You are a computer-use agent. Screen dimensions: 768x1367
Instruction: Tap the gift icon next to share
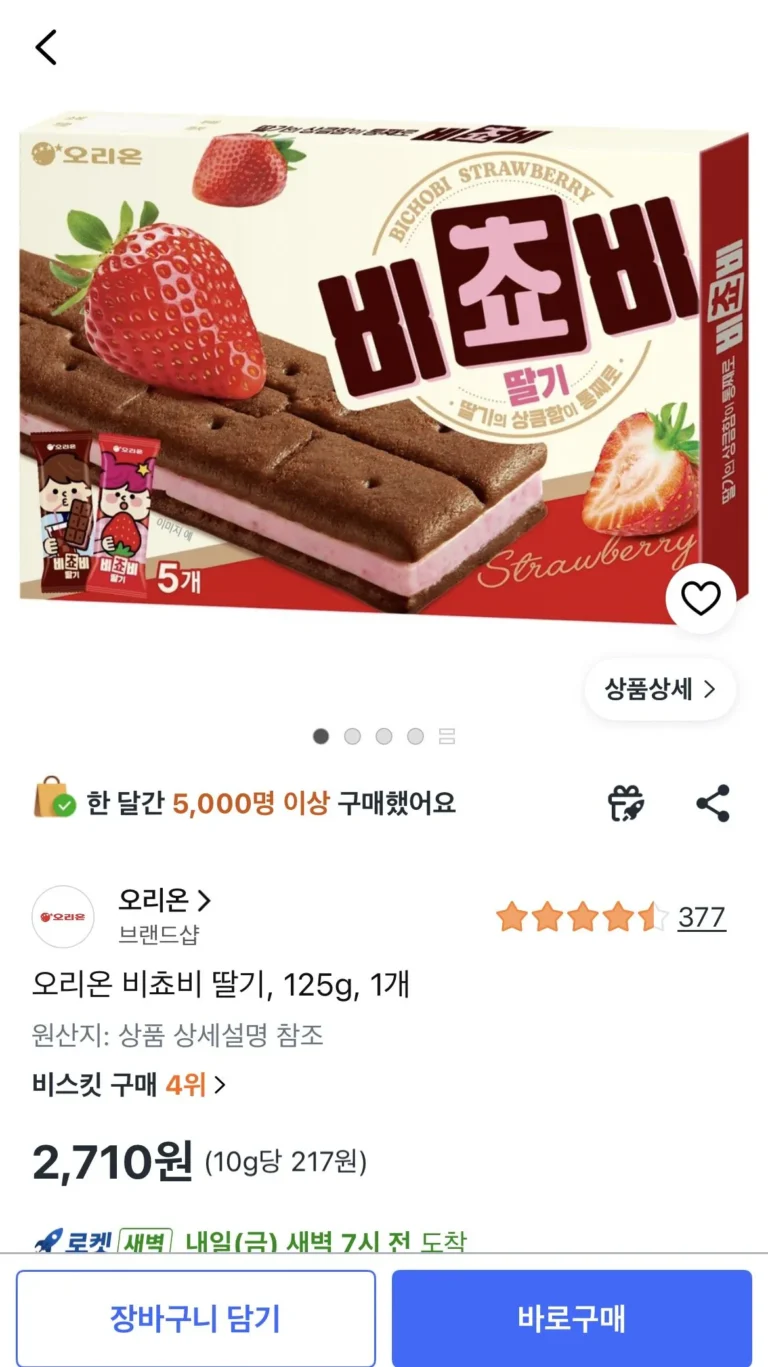pyautogui.click(x=627, y=803)
